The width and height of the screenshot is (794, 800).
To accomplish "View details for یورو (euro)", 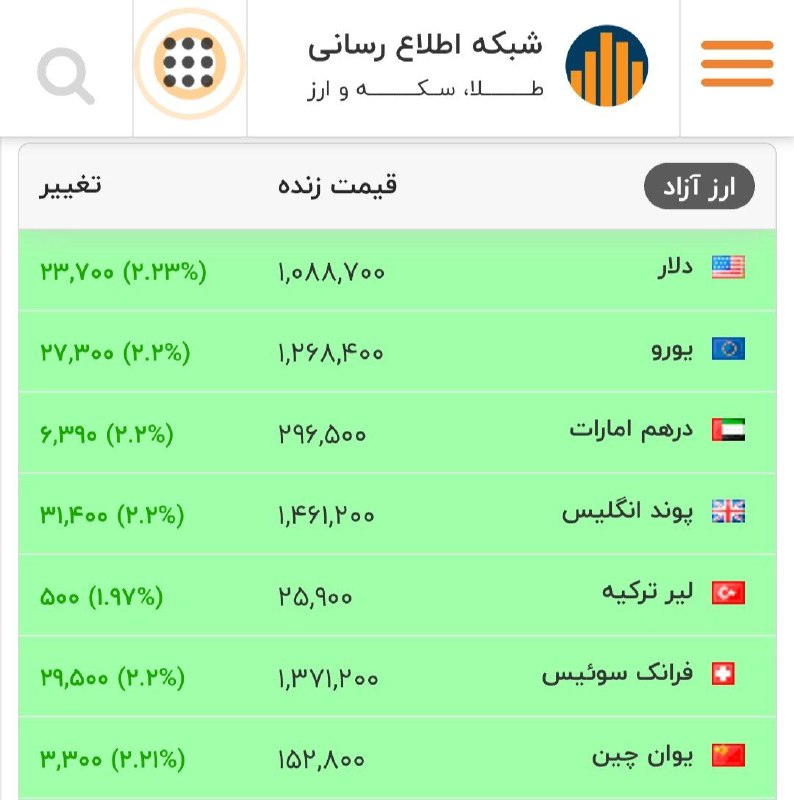I will point(397,352).
